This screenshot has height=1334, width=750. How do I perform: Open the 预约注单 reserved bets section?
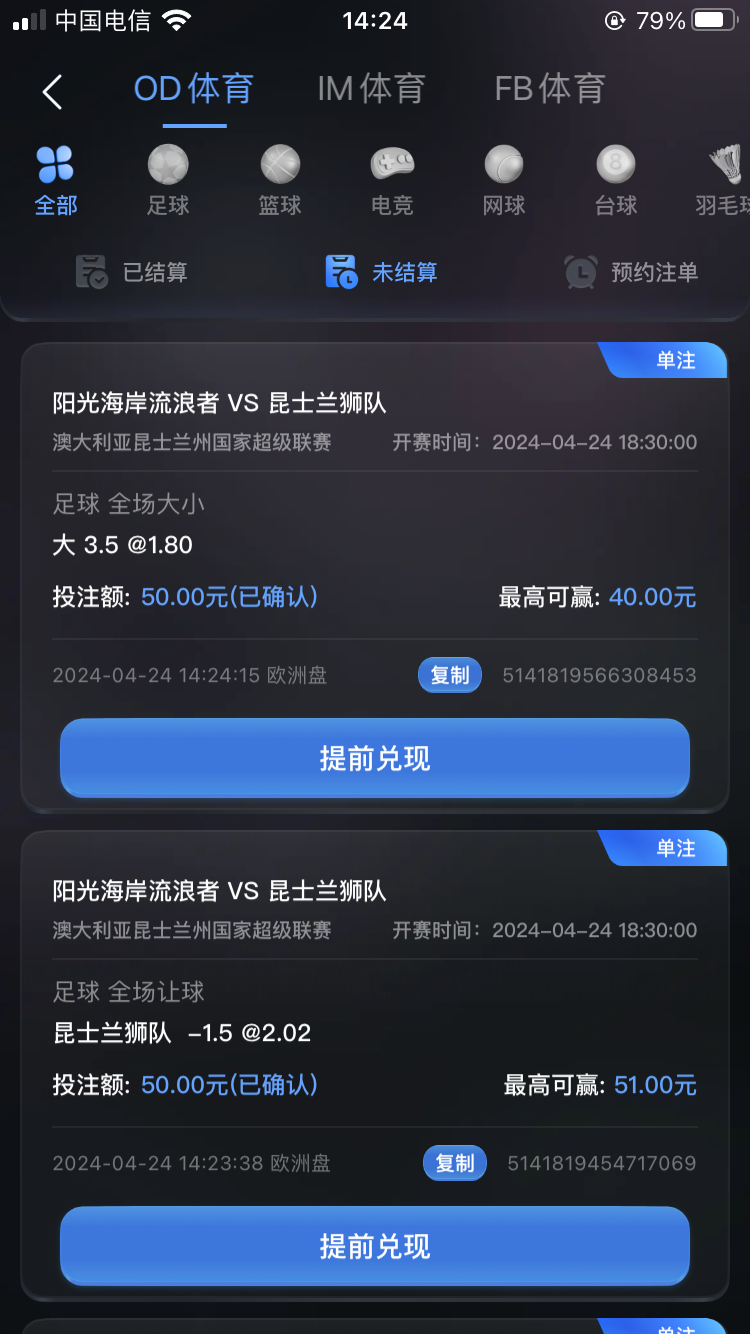(630, 272)
